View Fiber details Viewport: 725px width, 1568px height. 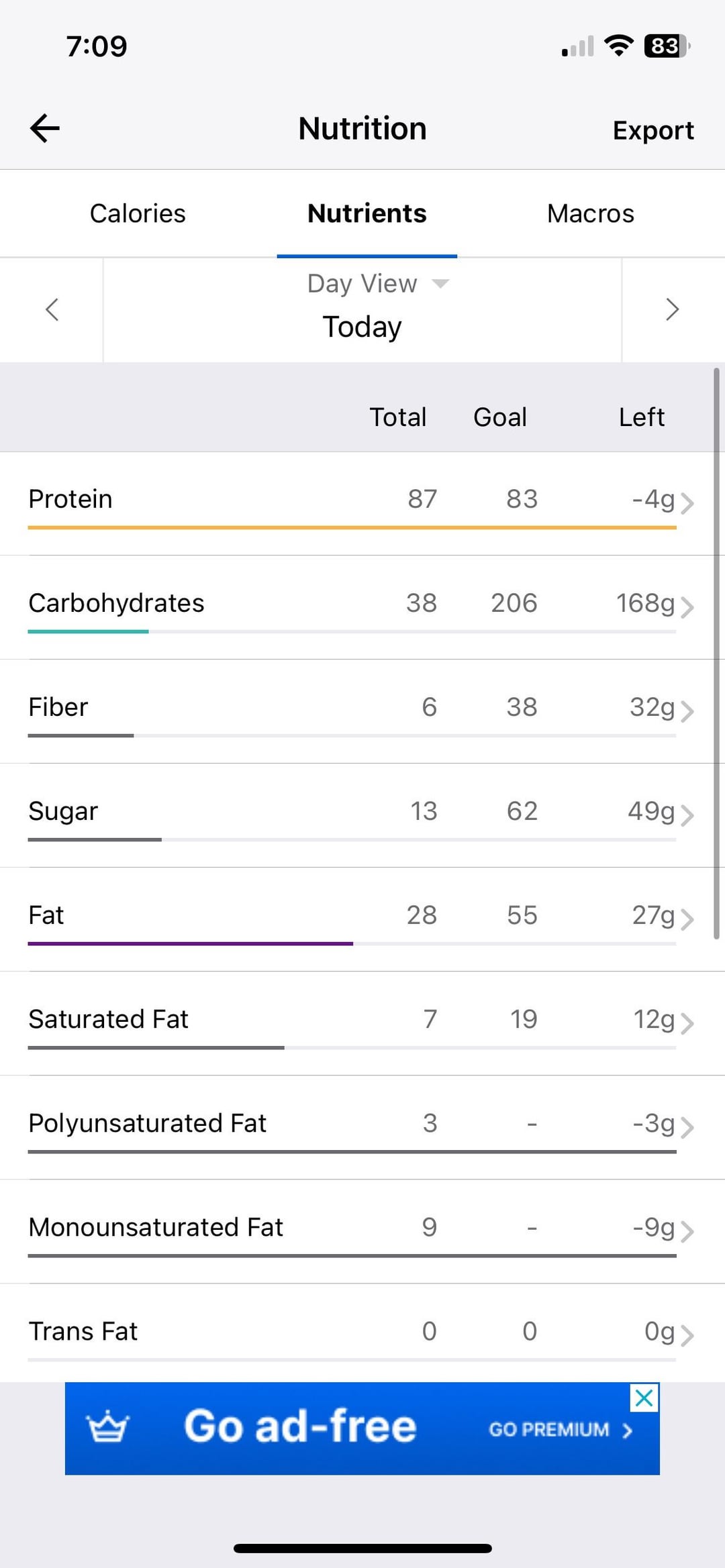(x=362, y=711)
